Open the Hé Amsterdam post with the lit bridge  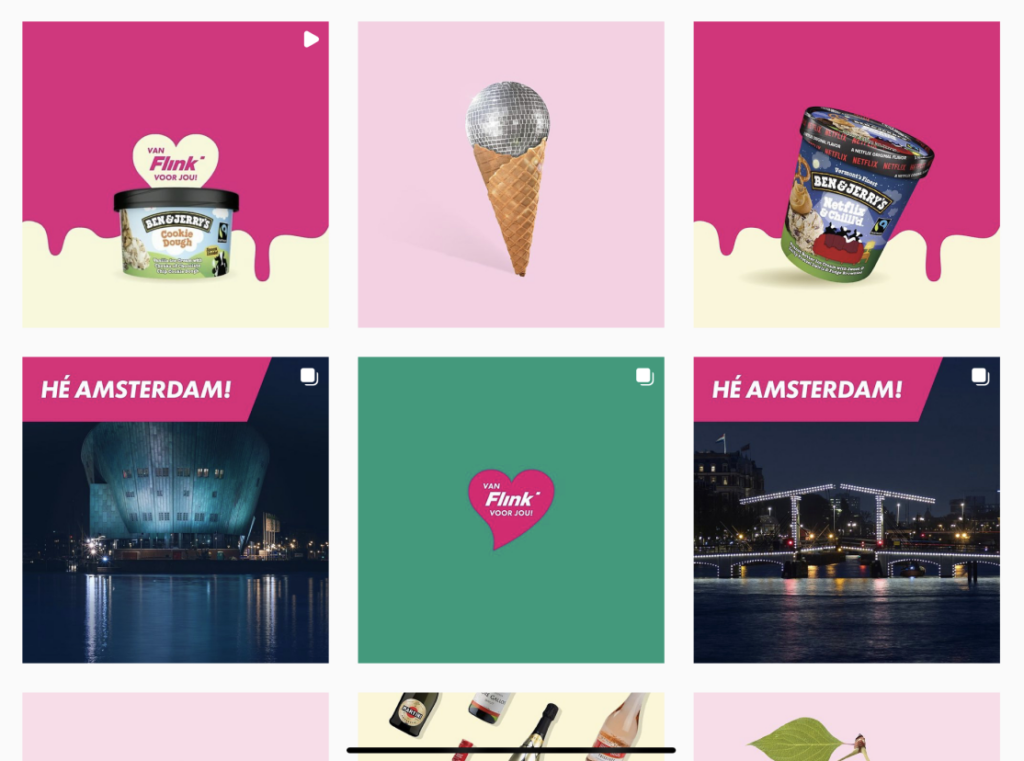(x=846, y=510)
